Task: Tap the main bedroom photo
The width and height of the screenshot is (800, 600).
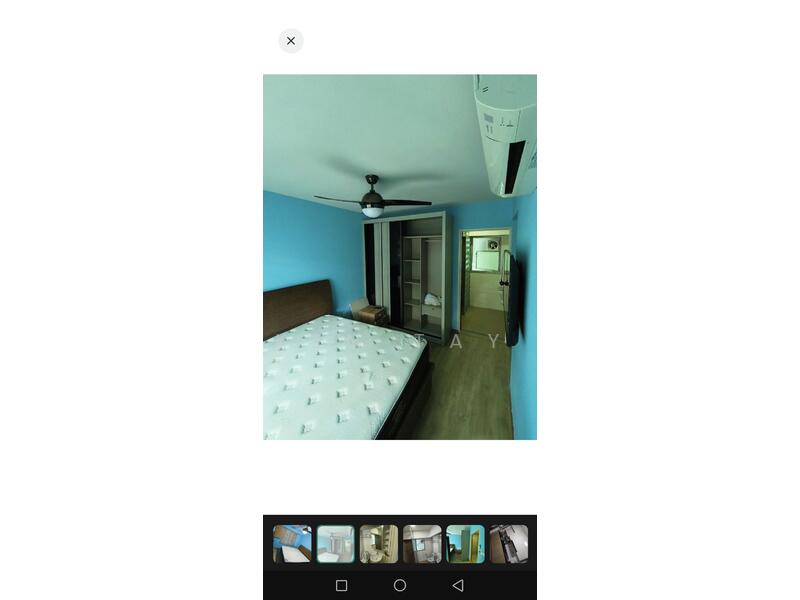Action: click(400, 257)
